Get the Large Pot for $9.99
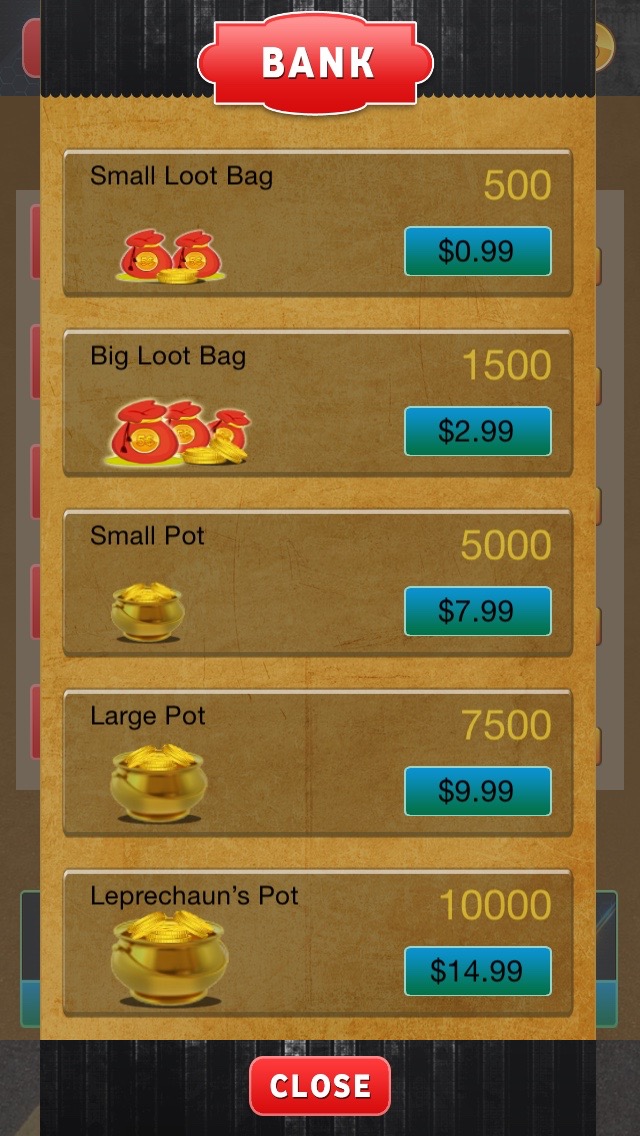Viewport: 640px width, 1136px height. [x=478, y=790]
